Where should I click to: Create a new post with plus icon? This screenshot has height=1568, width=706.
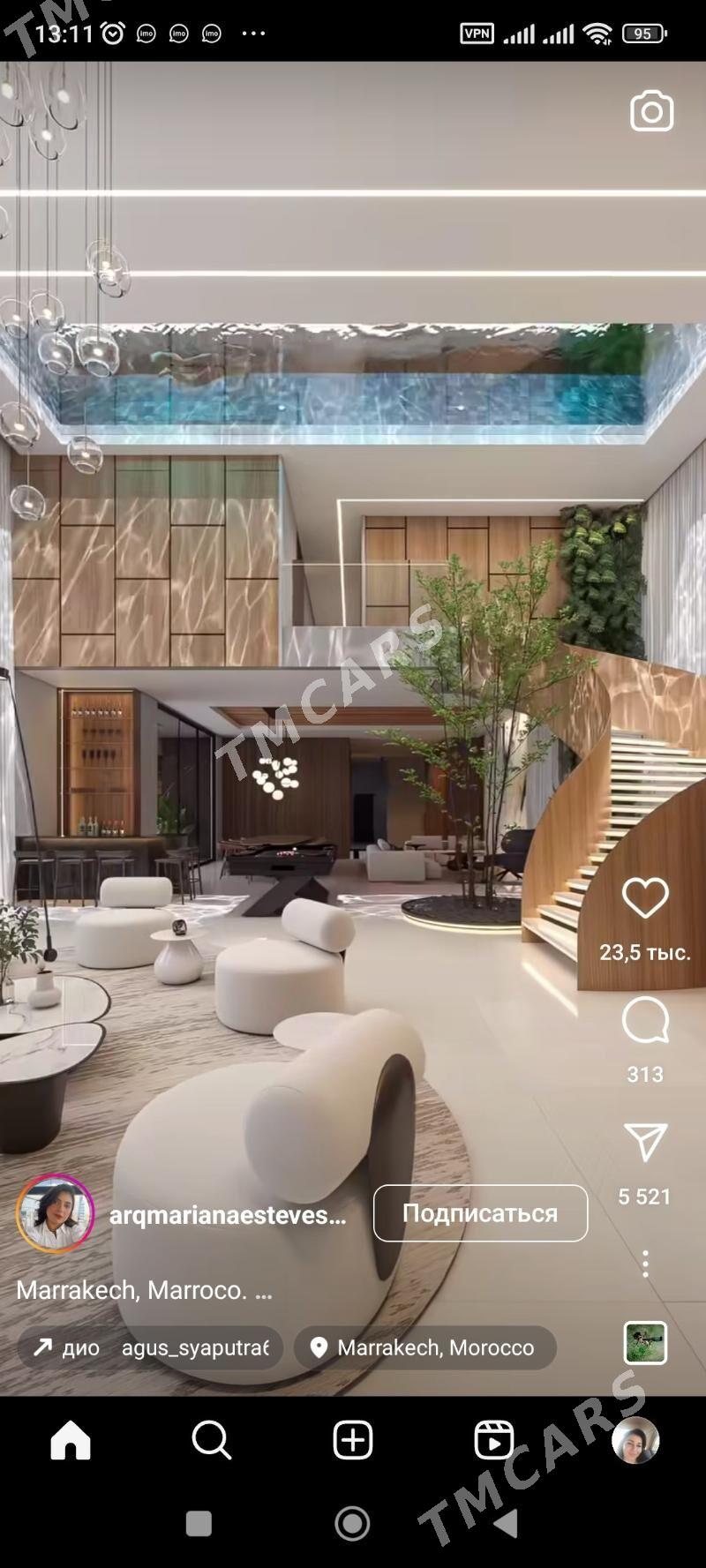tap(353, 1440)
